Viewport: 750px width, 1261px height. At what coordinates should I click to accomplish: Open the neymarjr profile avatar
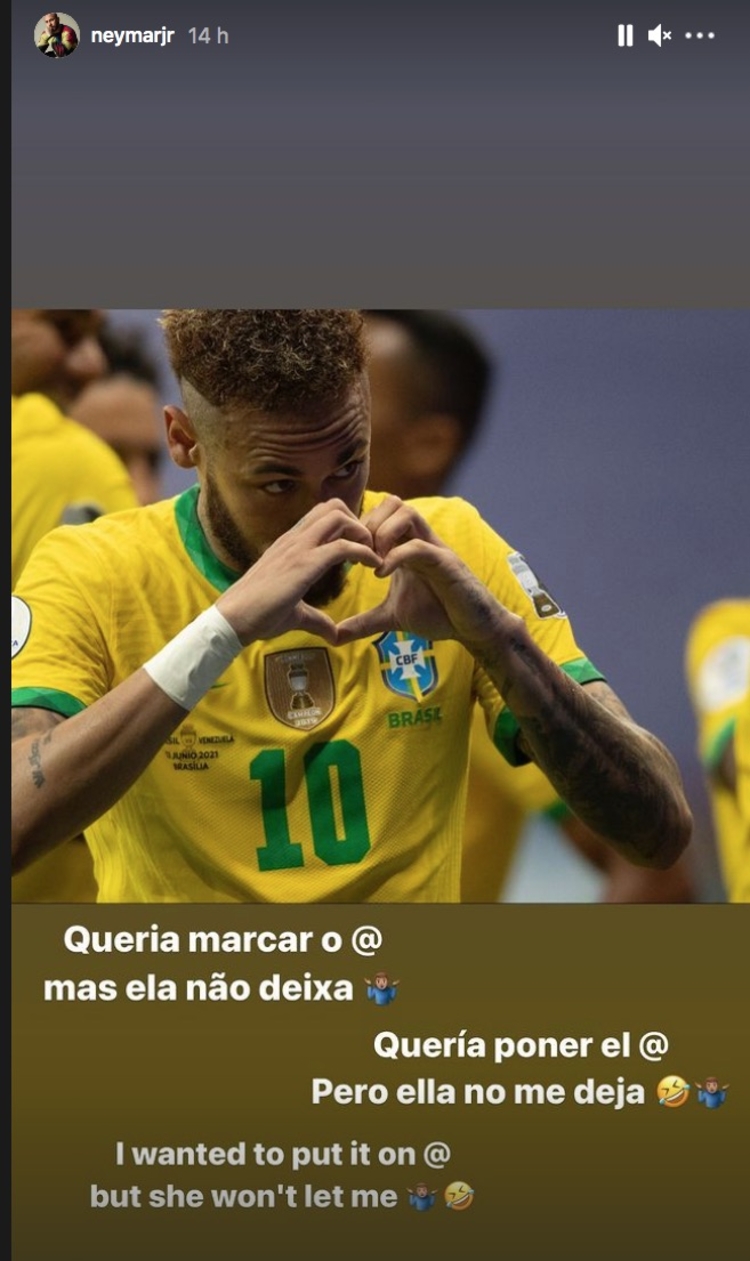[x=56, y=36]
